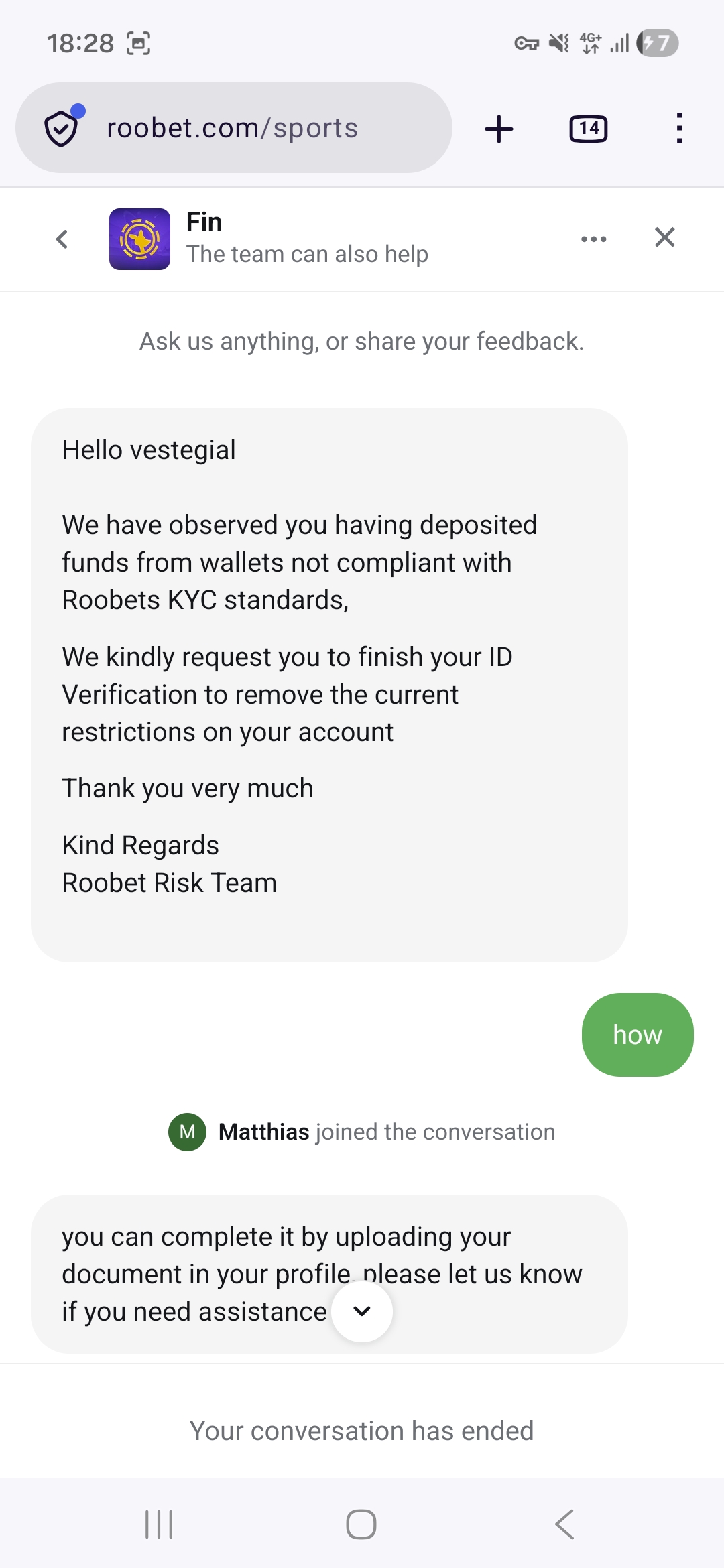This screenshot has width=724, height=1568.
Task: Open the site security shield icon
Action: [x=63, y=127]
